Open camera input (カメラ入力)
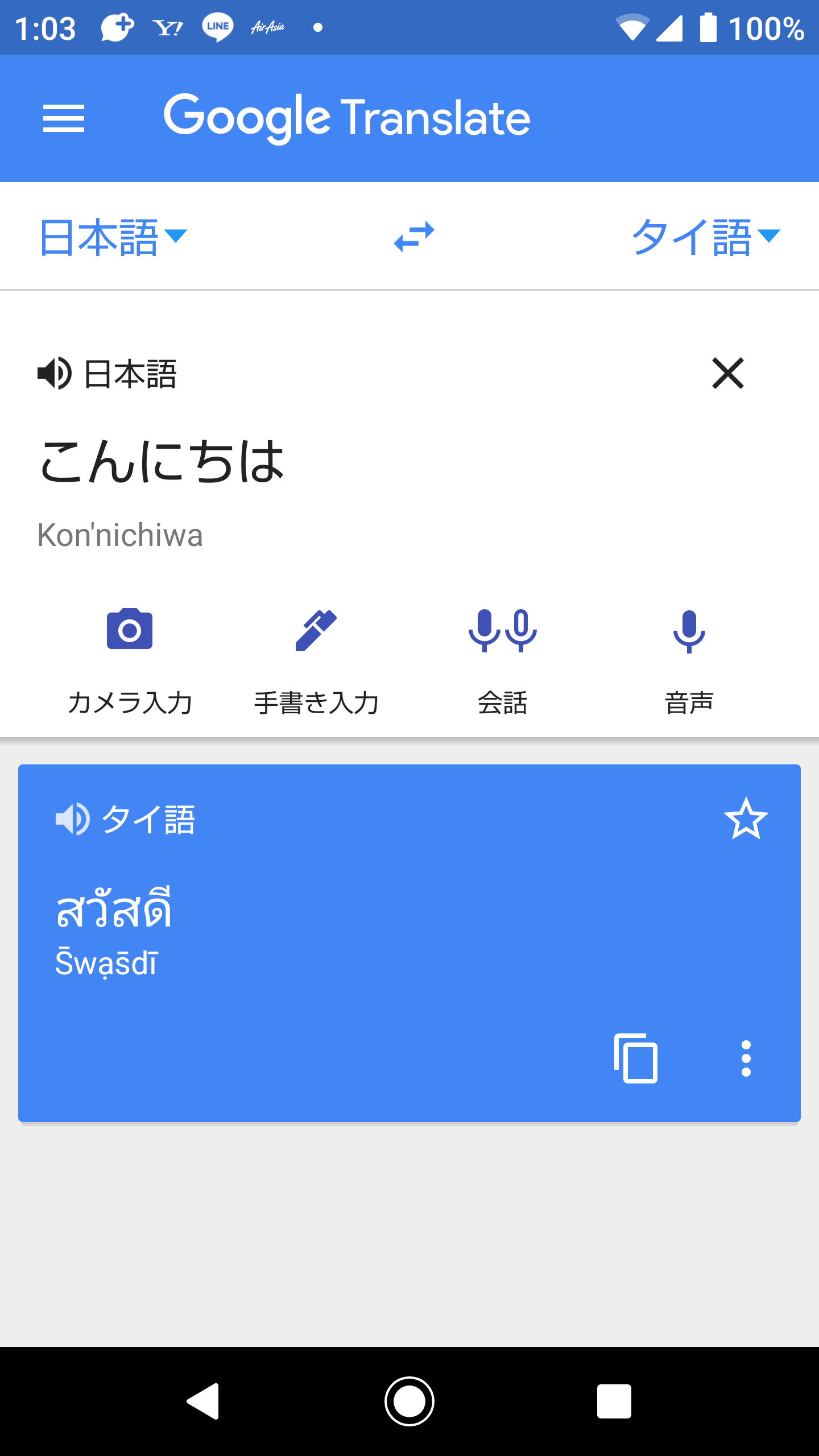Viewport: 819px width, 1456px height. point(130,661)
